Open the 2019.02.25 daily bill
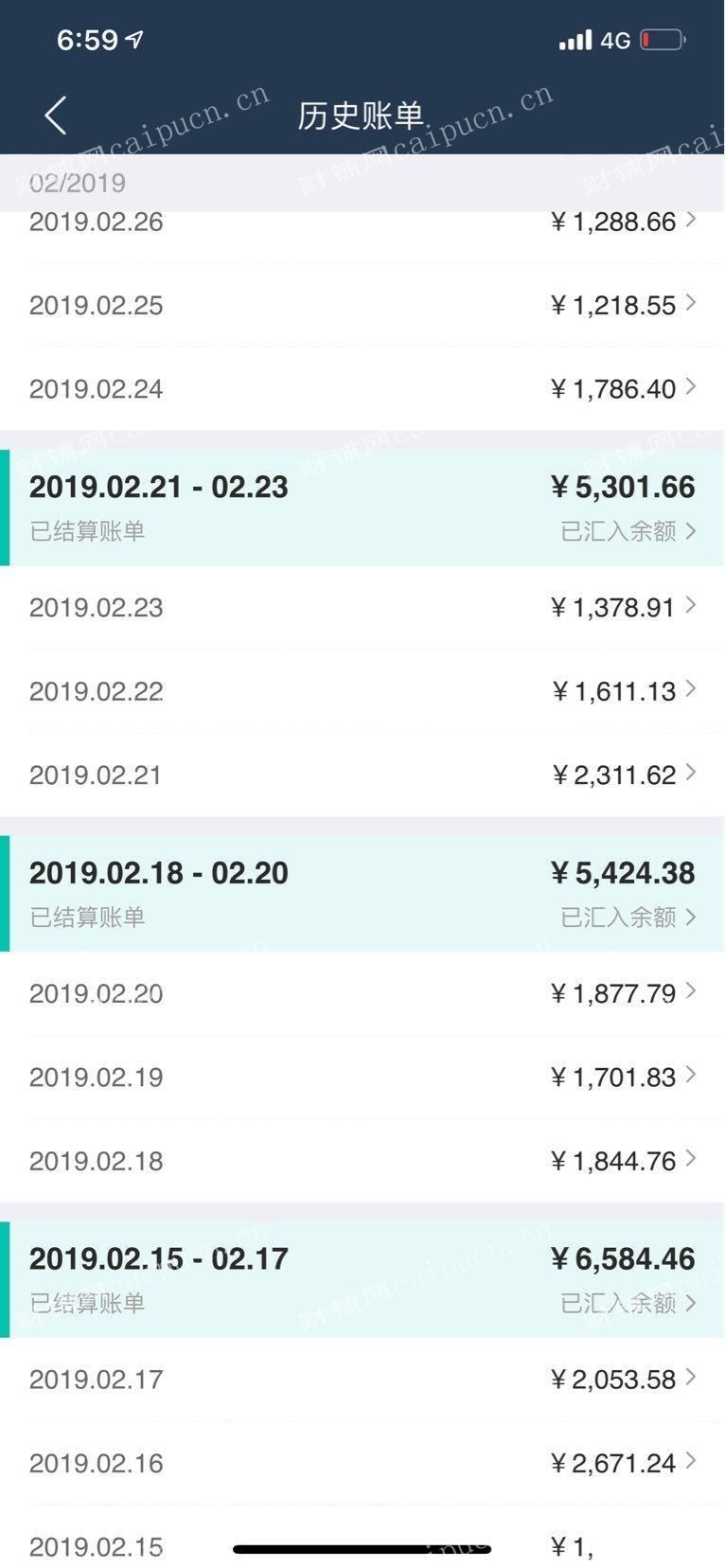This screenshot has width=725, height=1568. coord(362,305)
